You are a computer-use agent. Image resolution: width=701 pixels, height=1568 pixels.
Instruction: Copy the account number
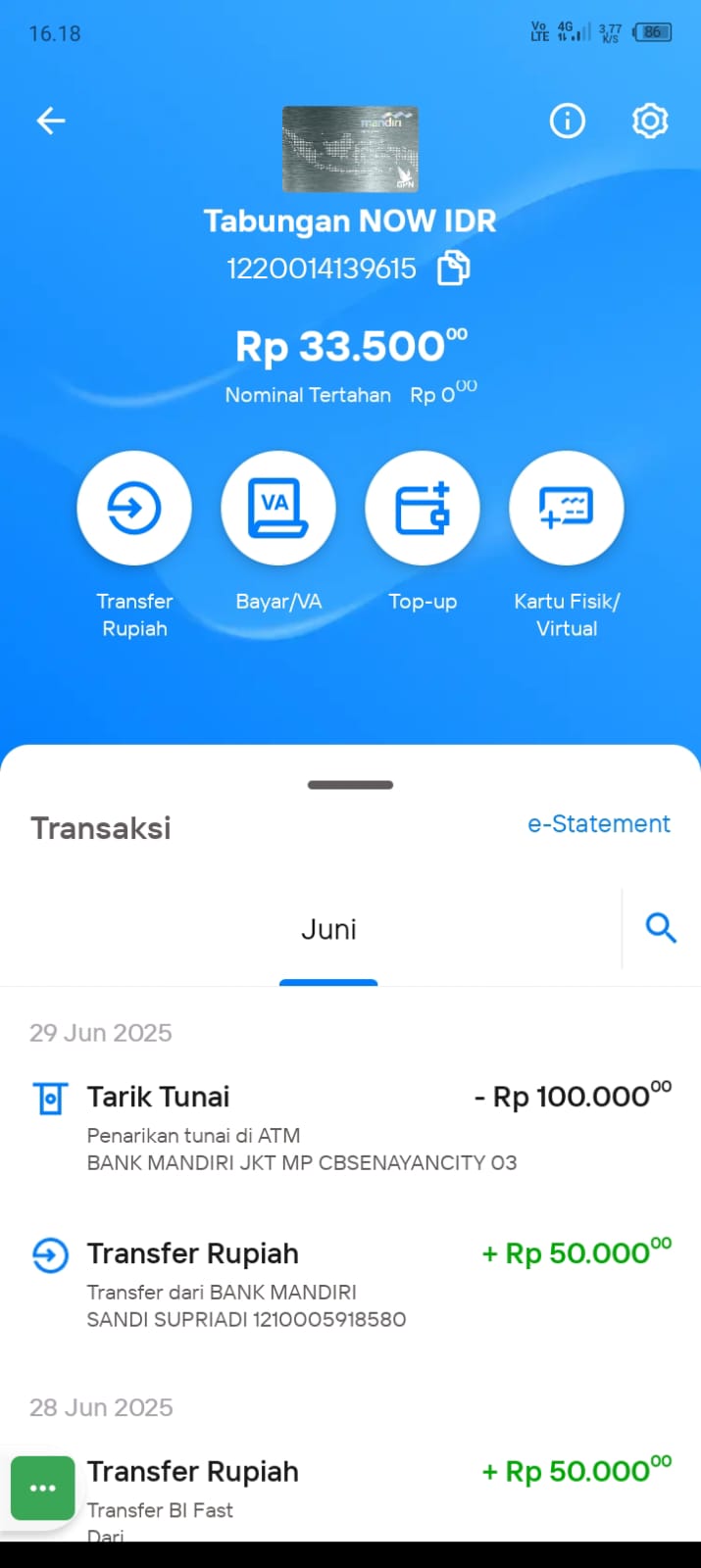pyautogui.click(x=453, y=268)
